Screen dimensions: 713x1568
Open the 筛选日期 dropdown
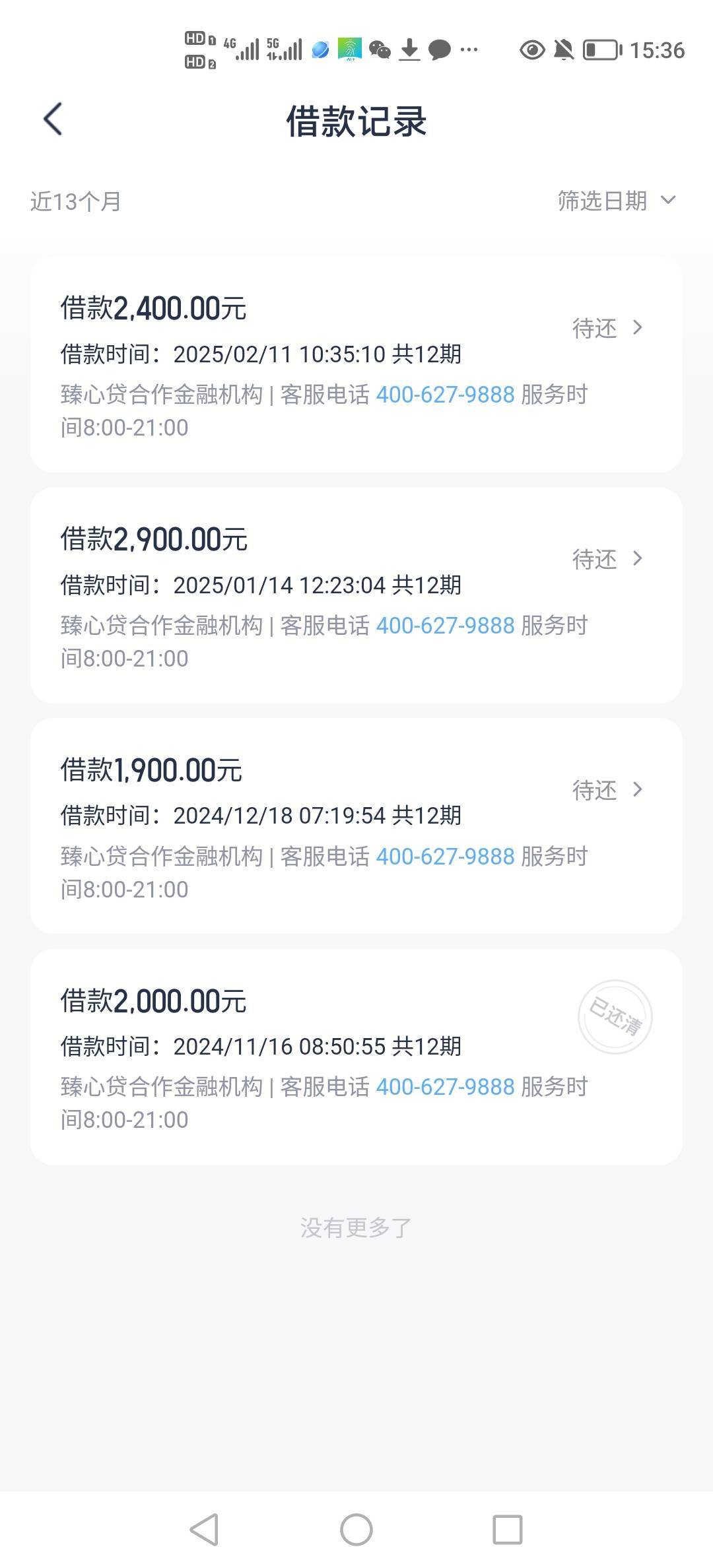click(x=617, y=201)
